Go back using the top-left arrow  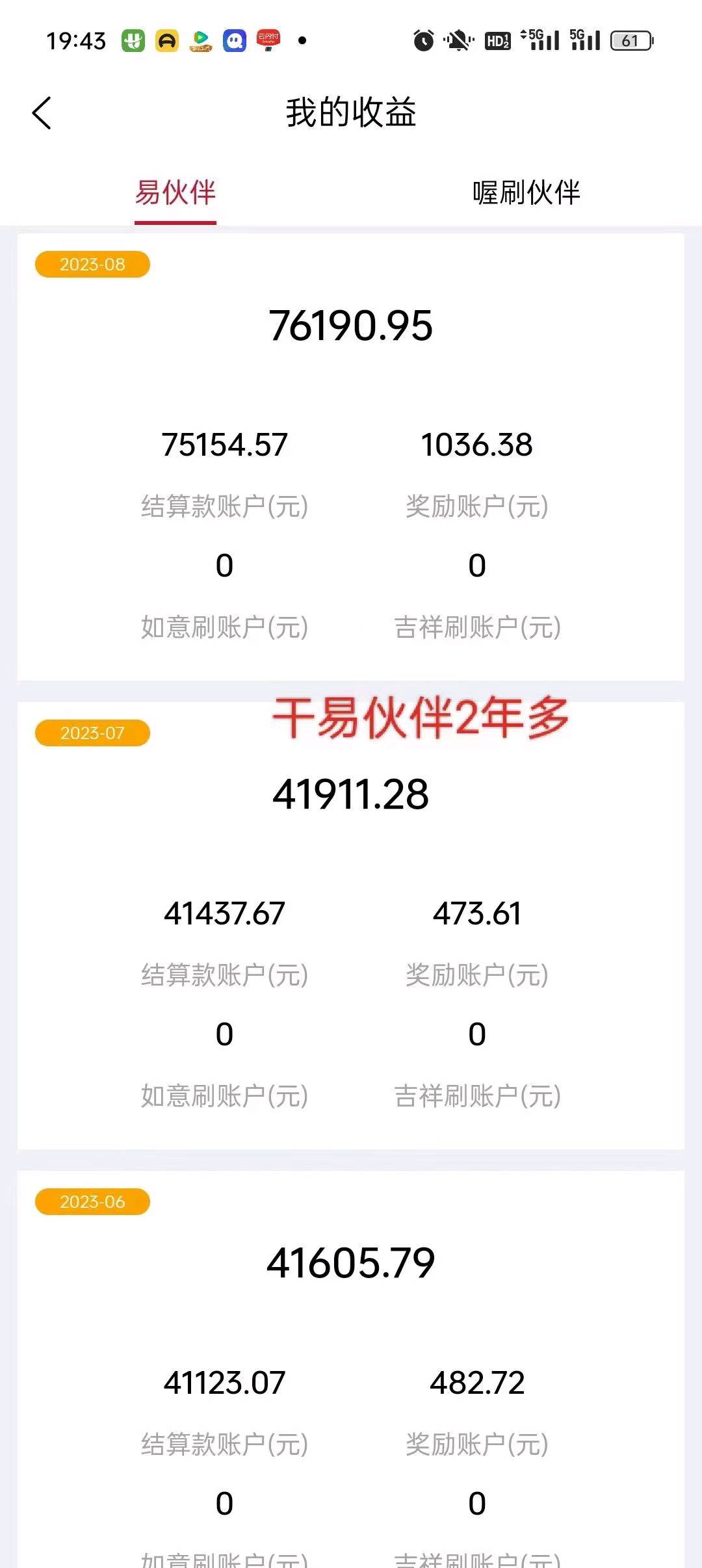pos(42,113)
